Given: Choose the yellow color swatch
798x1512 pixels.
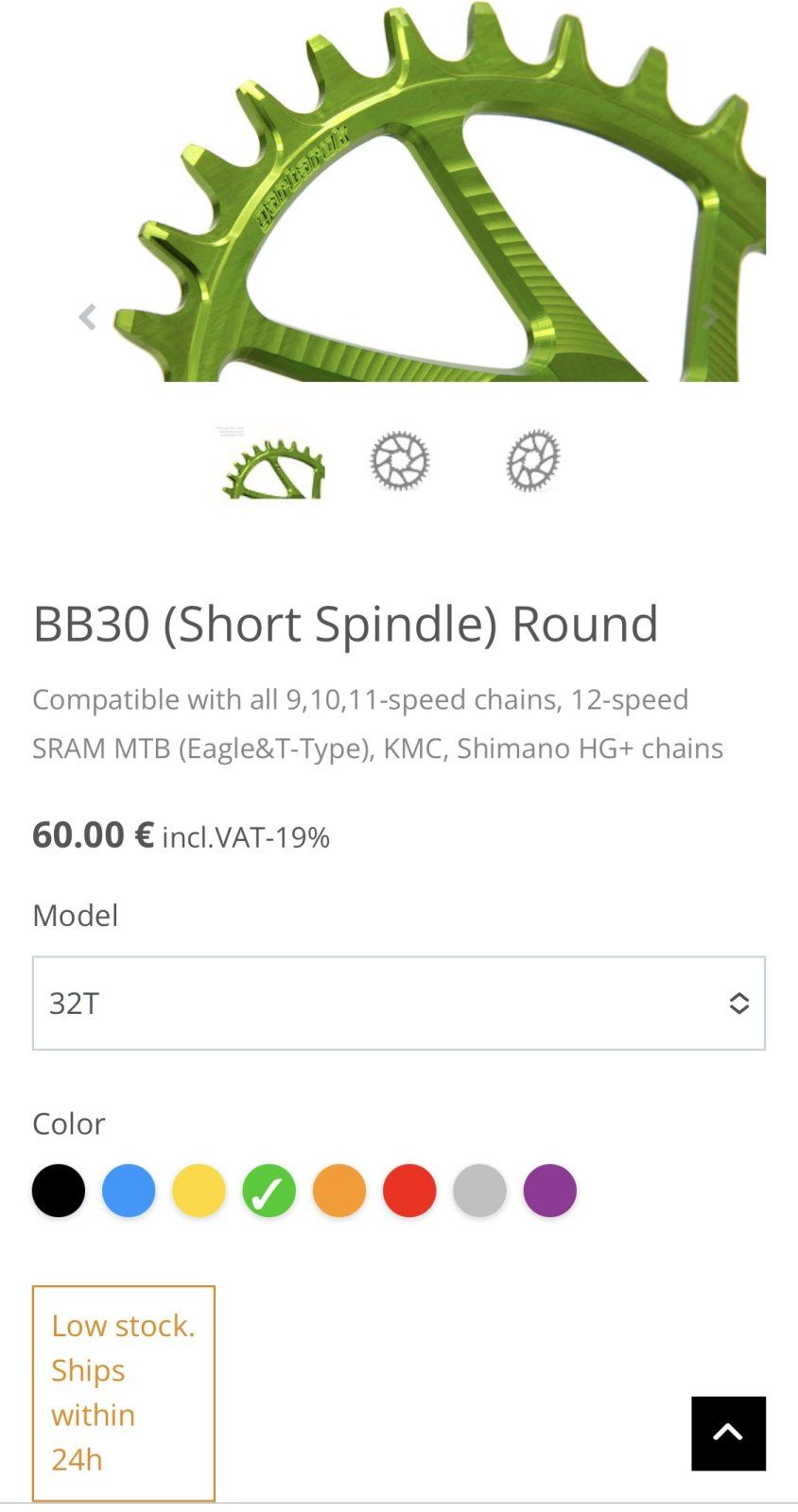Looking at the screenshot, I should point(199,1191).
